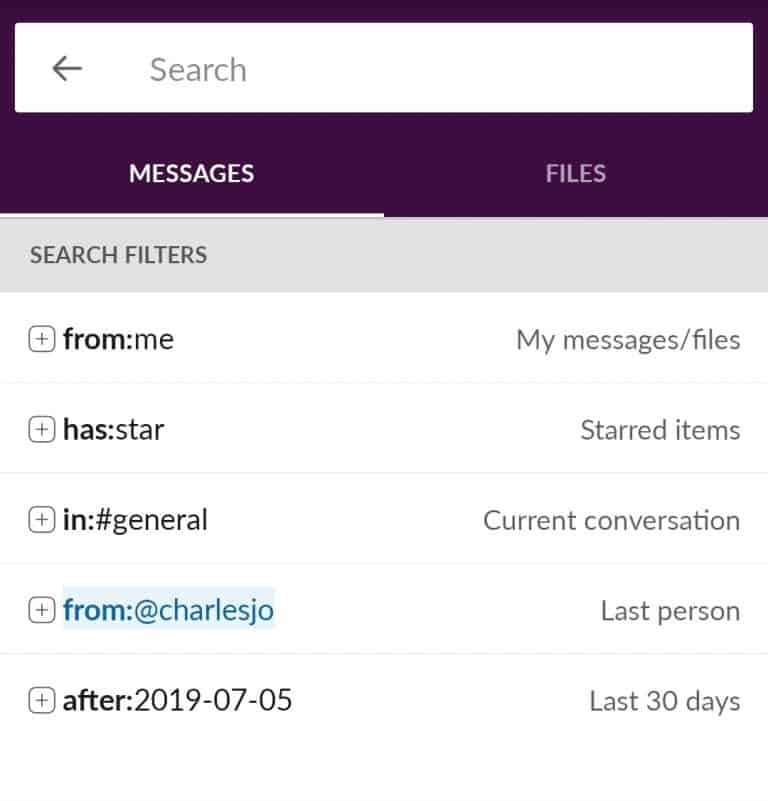Click the plus icon beside from:@charlesjo

click(42, 610)
